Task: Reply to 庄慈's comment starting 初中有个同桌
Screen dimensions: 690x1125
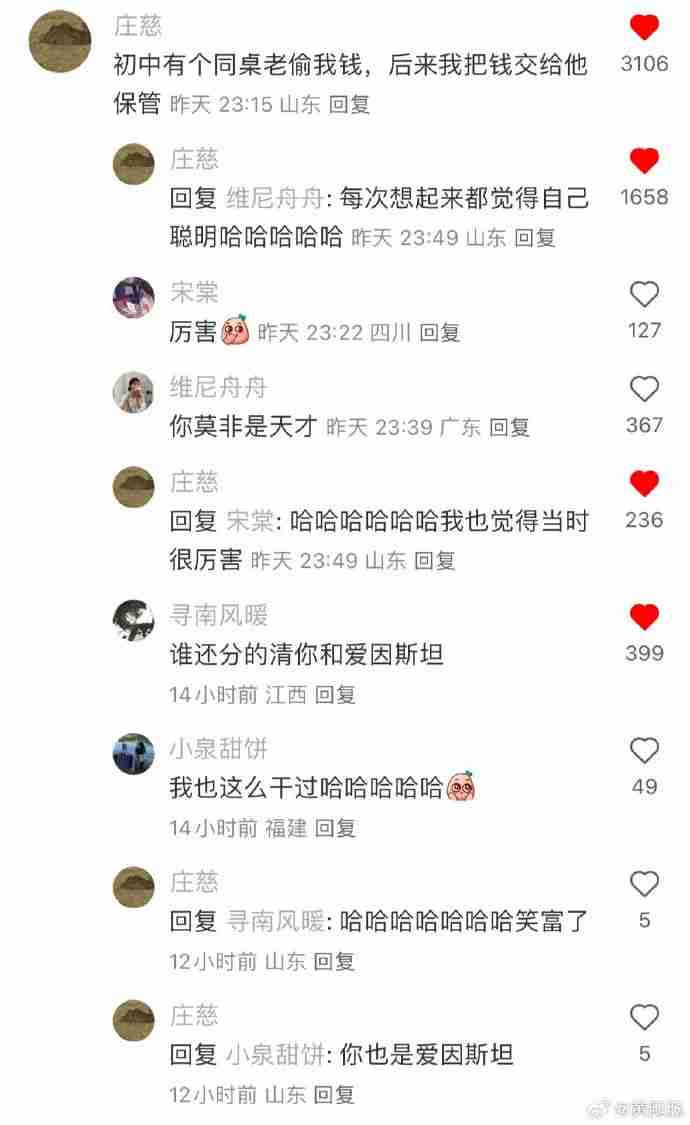Action: coord(349,103)
